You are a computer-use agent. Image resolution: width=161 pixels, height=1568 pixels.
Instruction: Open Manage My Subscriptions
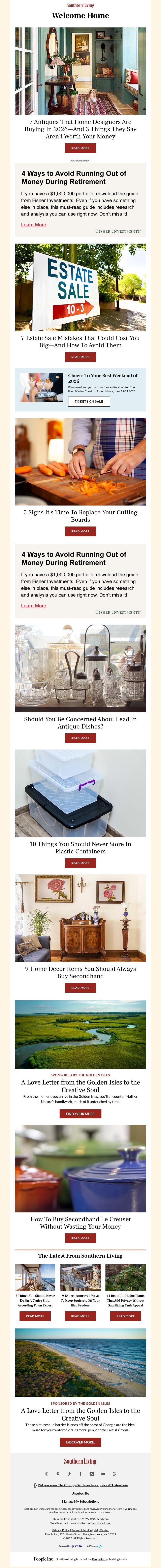(x=80, y=1501)
